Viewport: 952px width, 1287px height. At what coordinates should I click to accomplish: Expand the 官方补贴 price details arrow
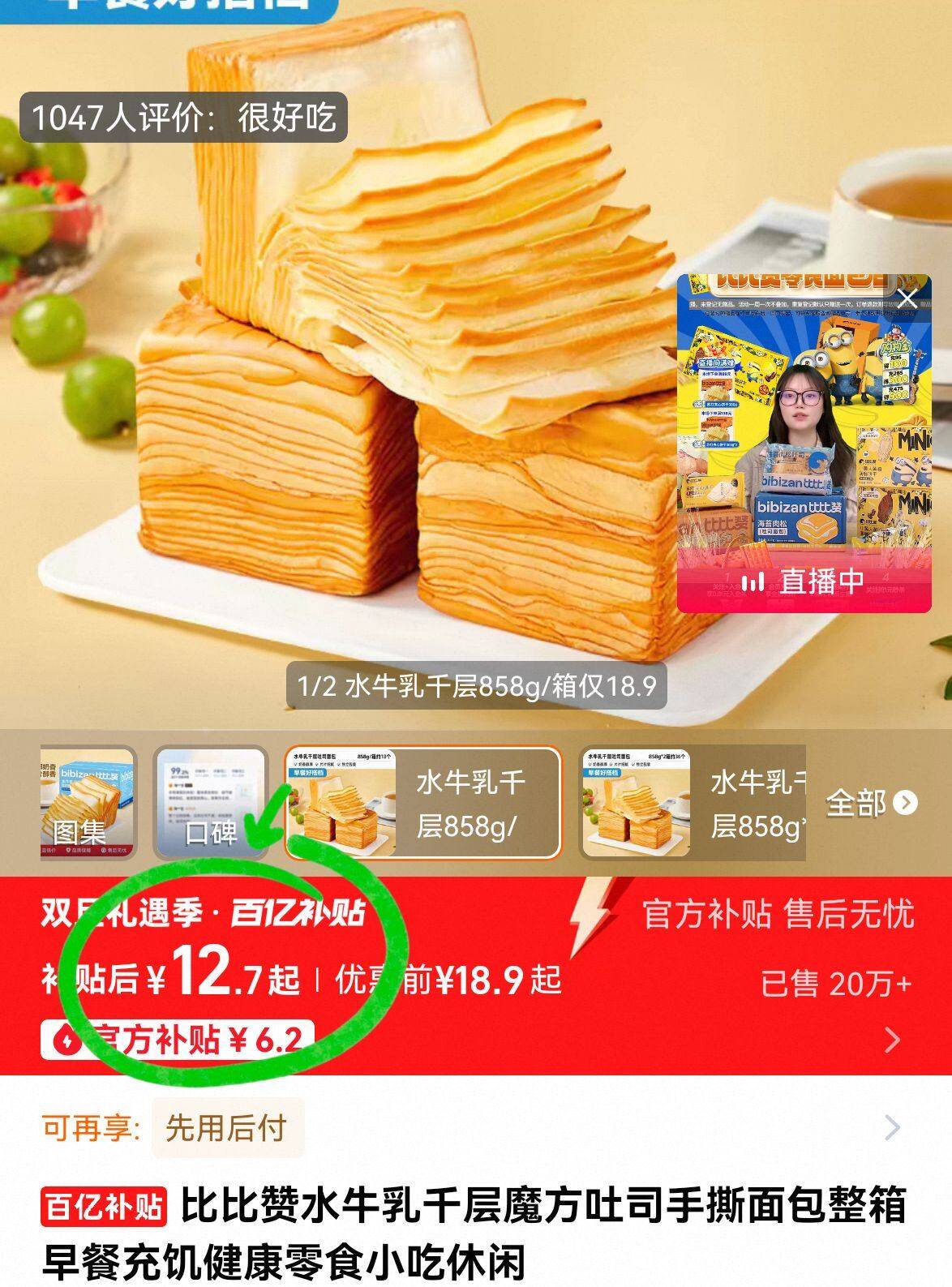click(893, 1040)
